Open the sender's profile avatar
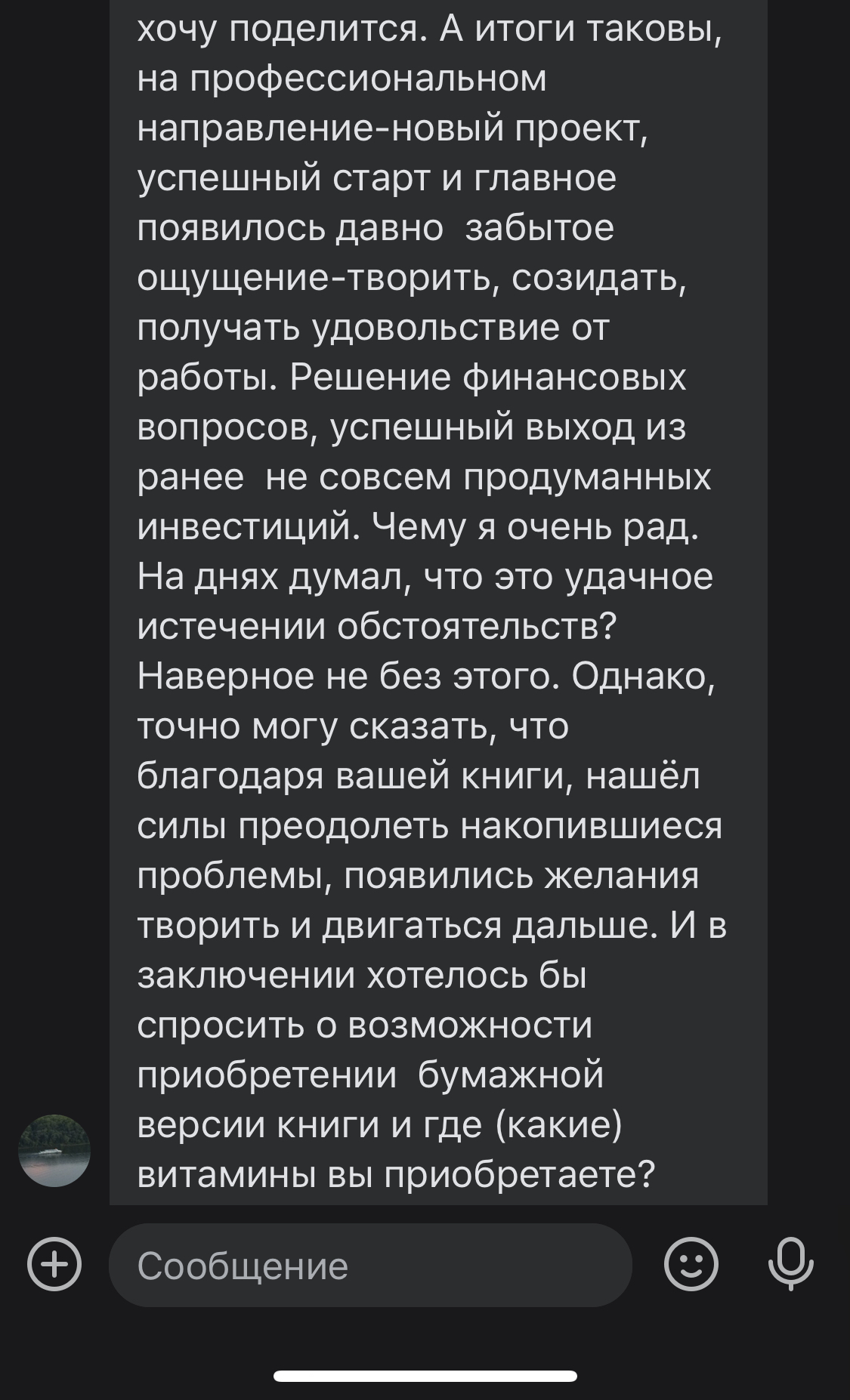The height and width of the screenshot is (1400, 850). (54, 1150)
